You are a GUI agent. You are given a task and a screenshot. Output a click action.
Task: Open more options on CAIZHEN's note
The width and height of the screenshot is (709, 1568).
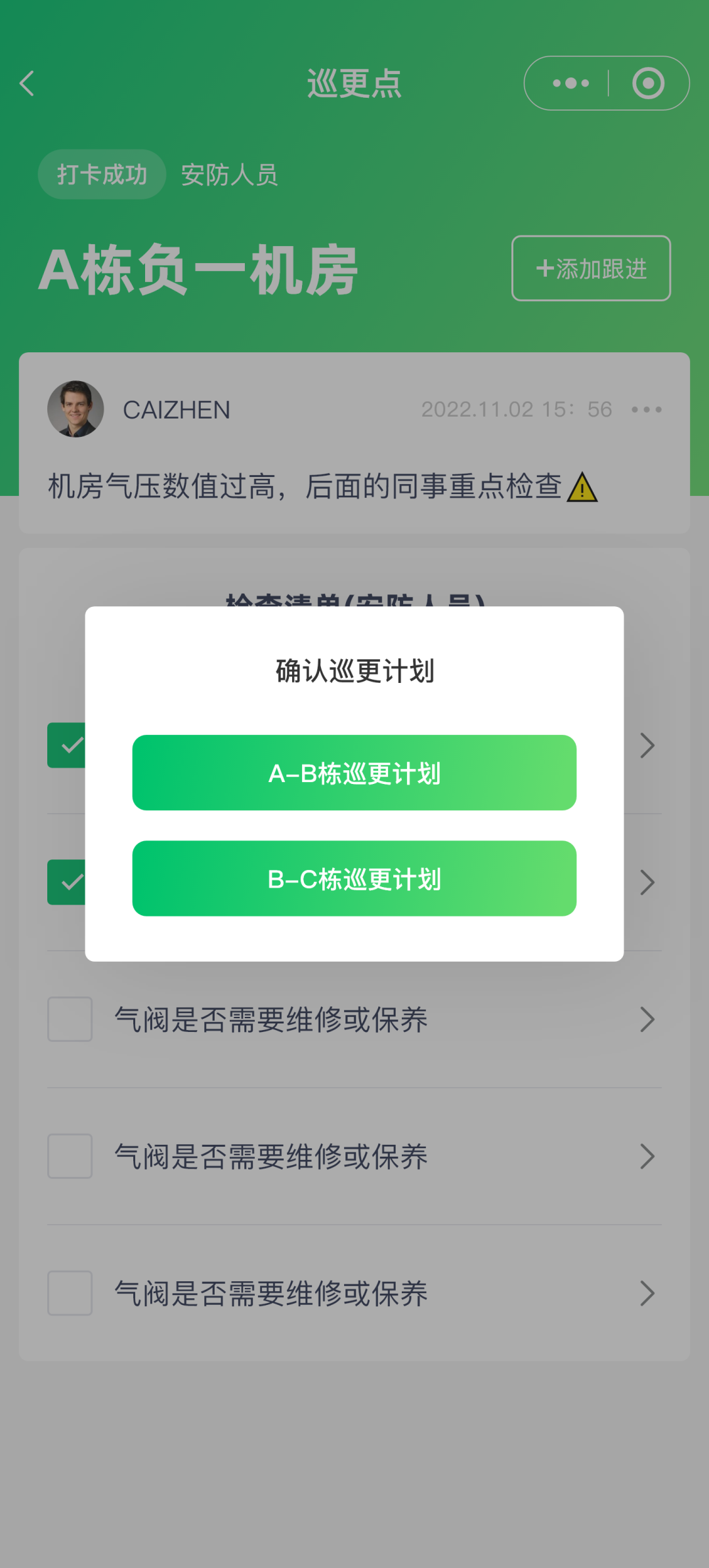[646, 410]
